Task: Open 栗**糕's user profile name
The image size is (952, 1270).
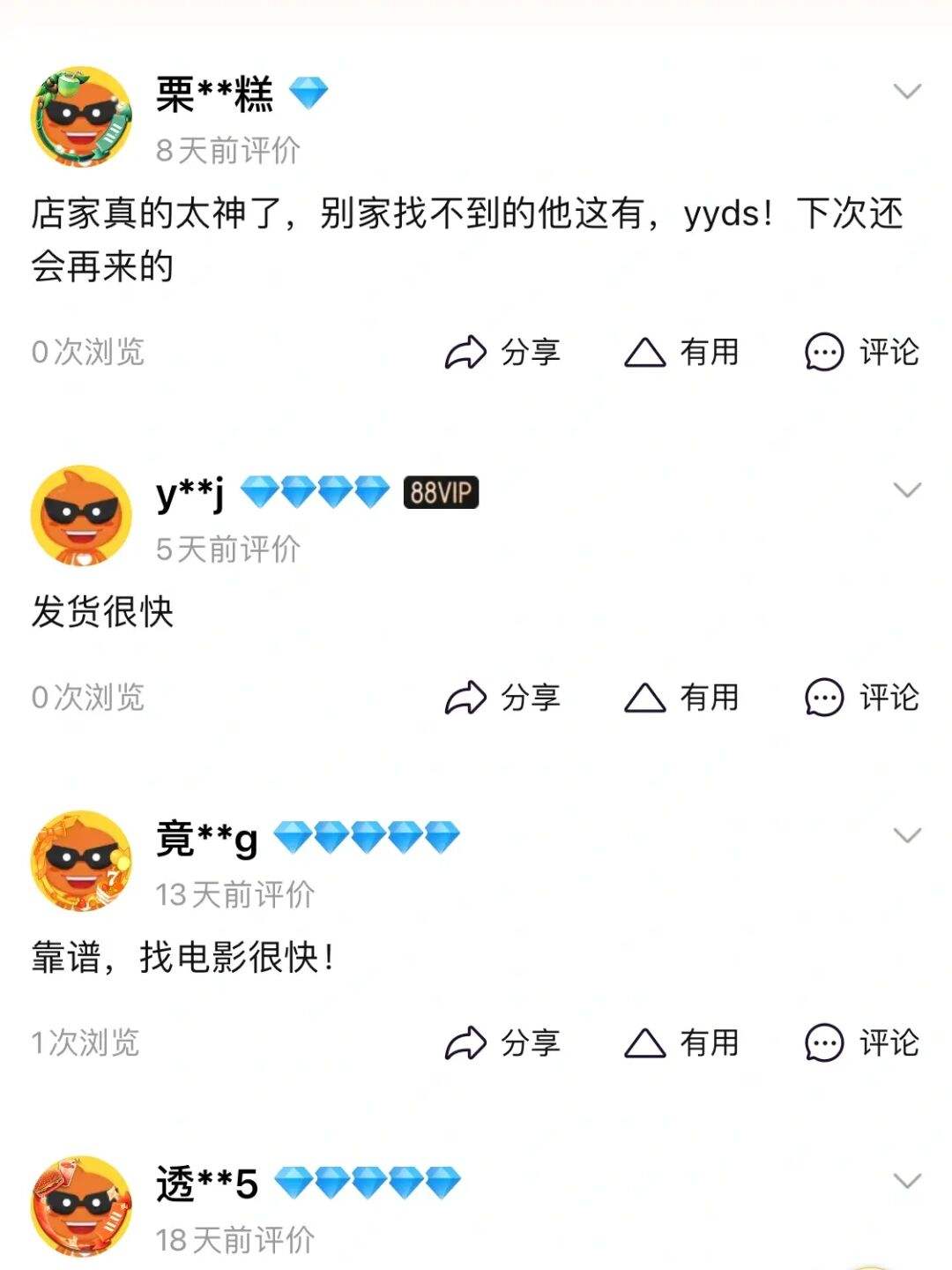Action: [x=216, y=91]
